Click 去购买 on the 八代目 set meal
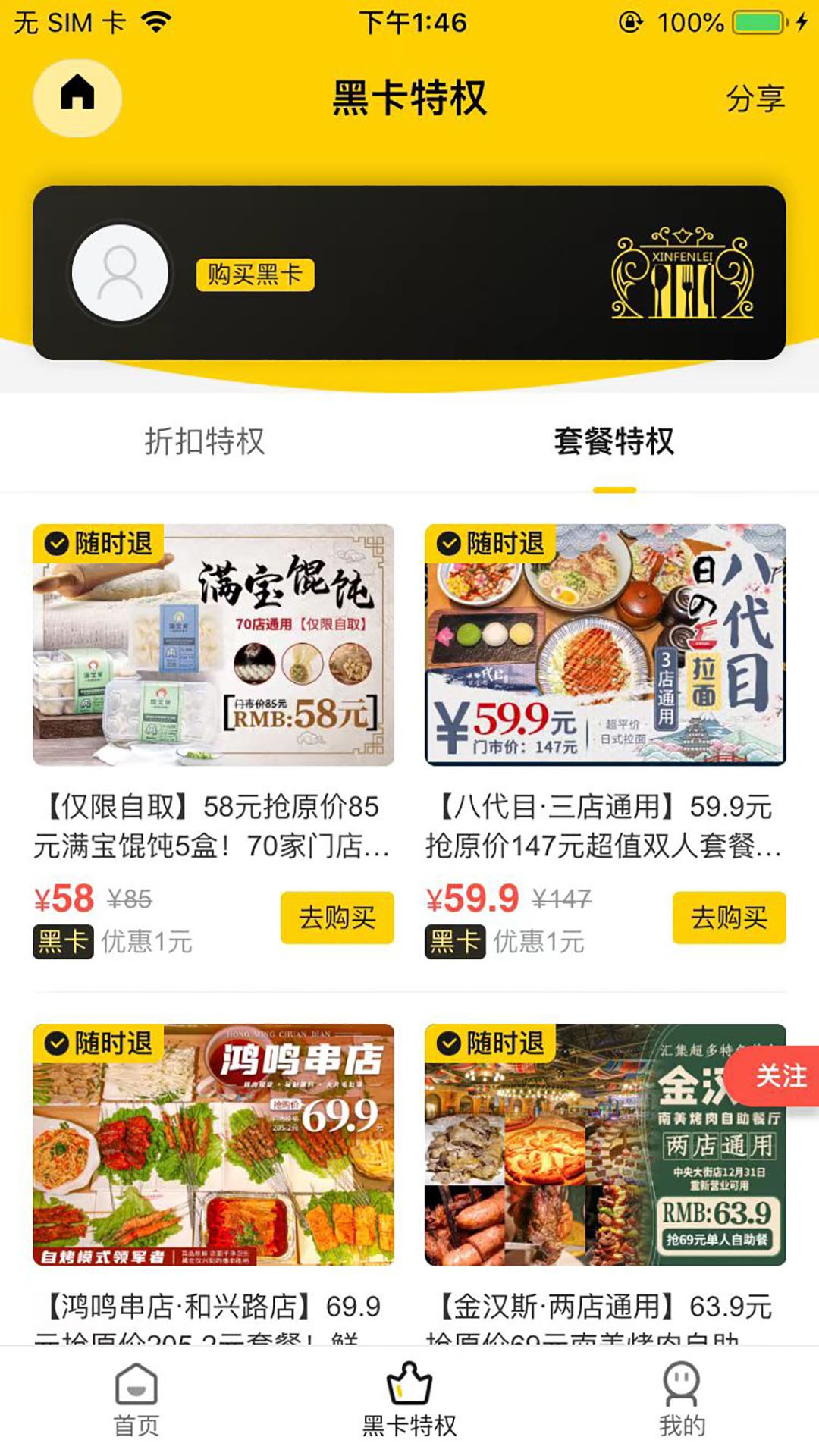This screenshot has width=819, height=1456. pyautogui.click(x=728, y=918)
